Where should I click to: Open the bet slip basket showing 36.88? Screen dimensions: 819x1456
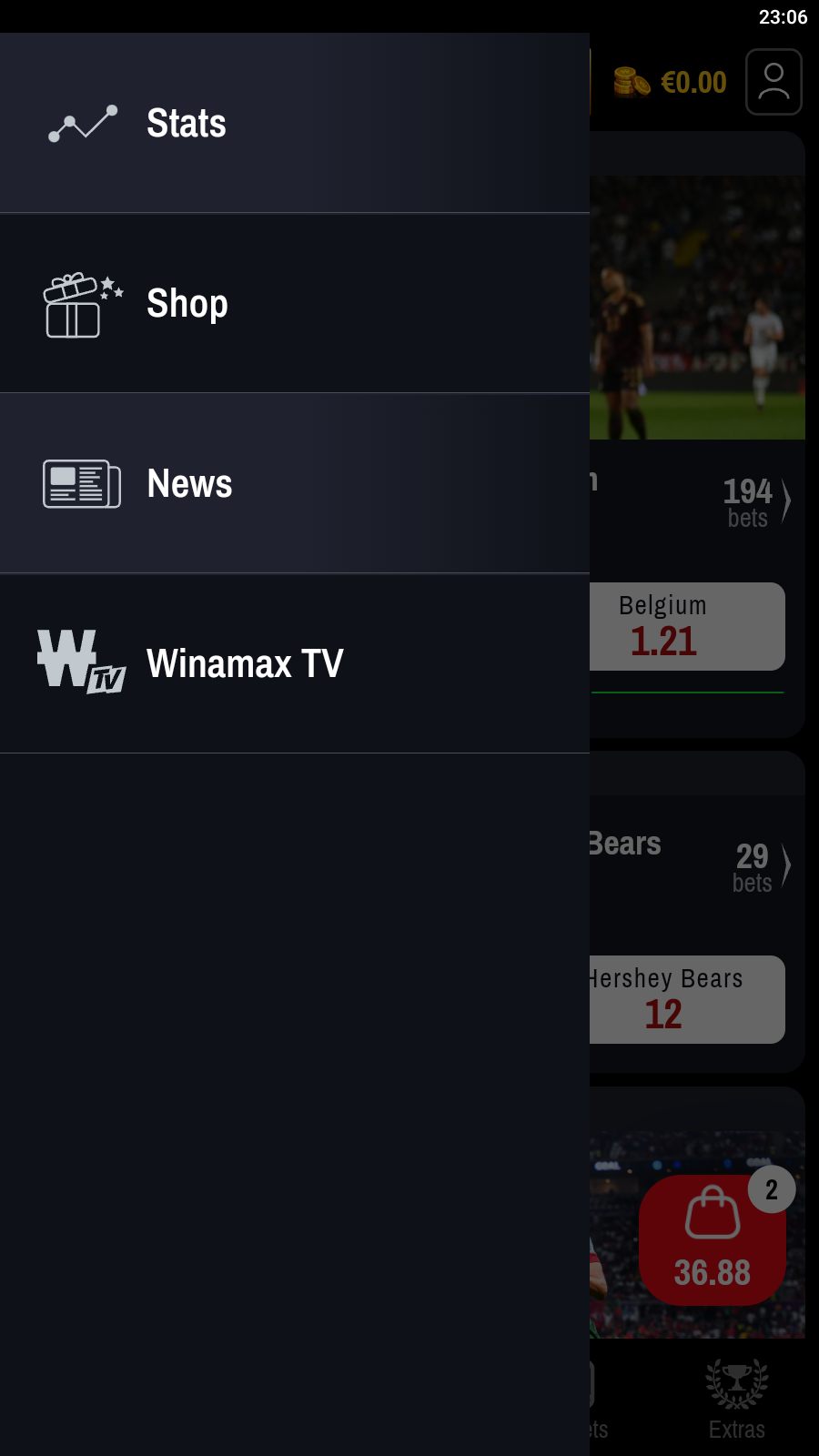point(713,1239)
